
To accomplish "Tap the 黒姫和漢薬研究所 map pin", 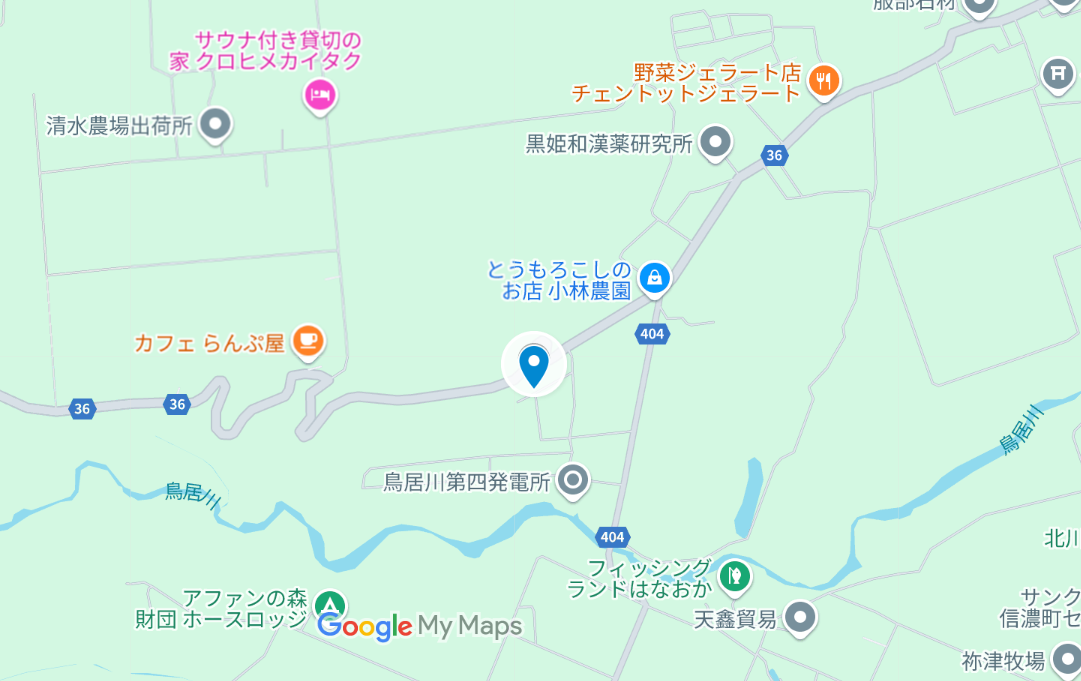I will point(714,142).
